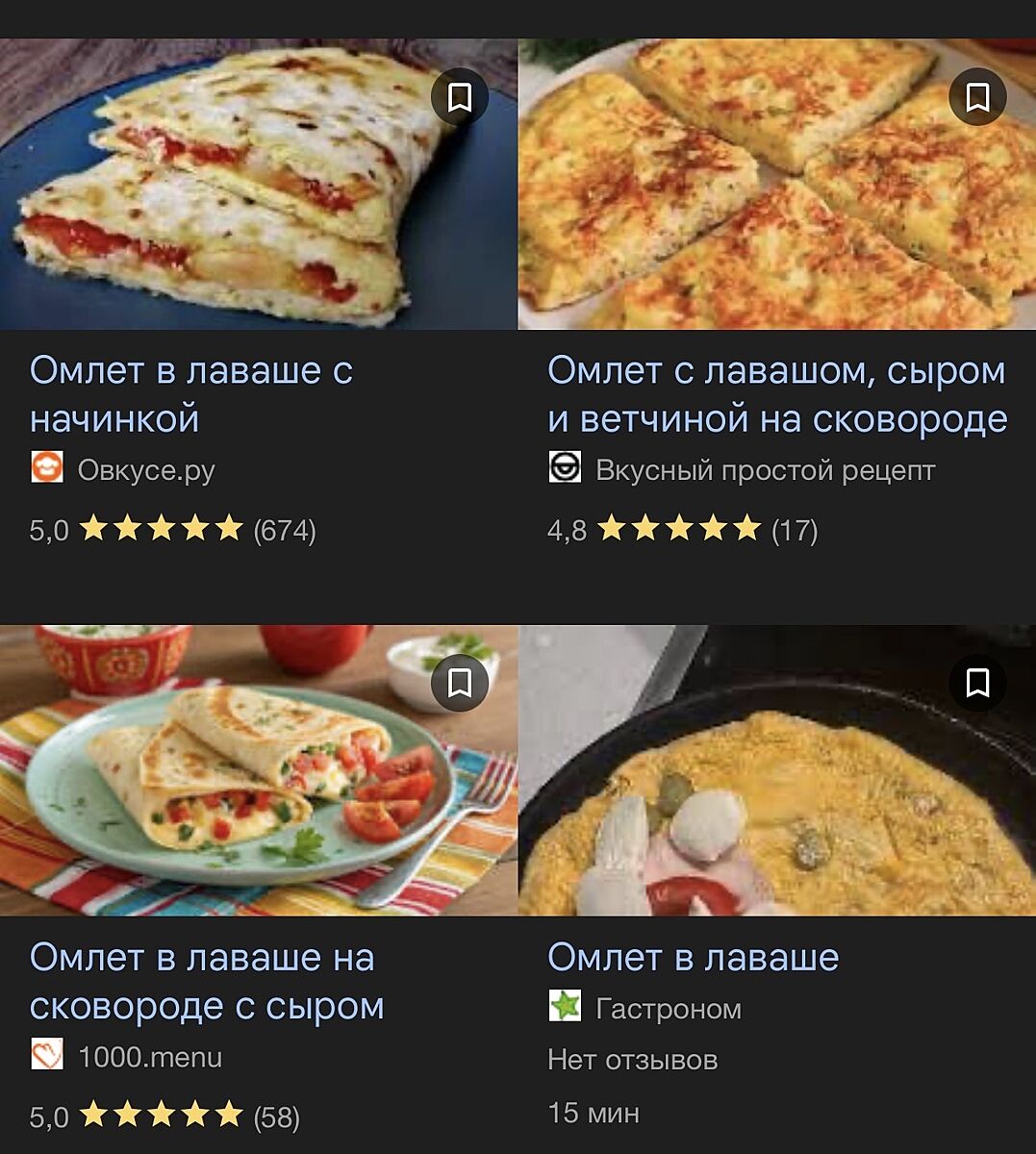Save the Гастроном omelet recipe
Viewport: 1036px width, 1154px height.
click(x=977, y=684)
